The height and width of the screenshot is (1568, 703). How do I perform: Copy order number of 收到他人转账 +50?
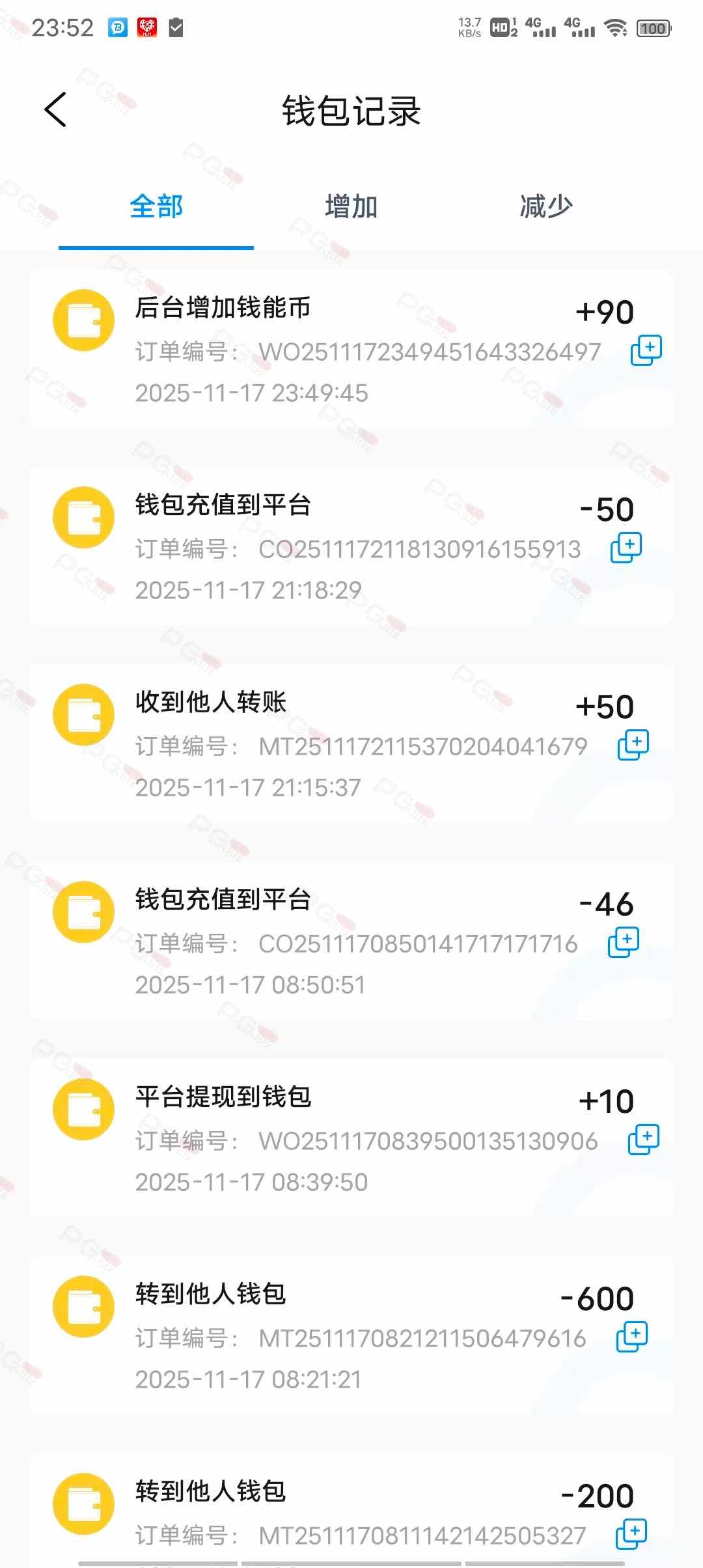pos(633,745)
